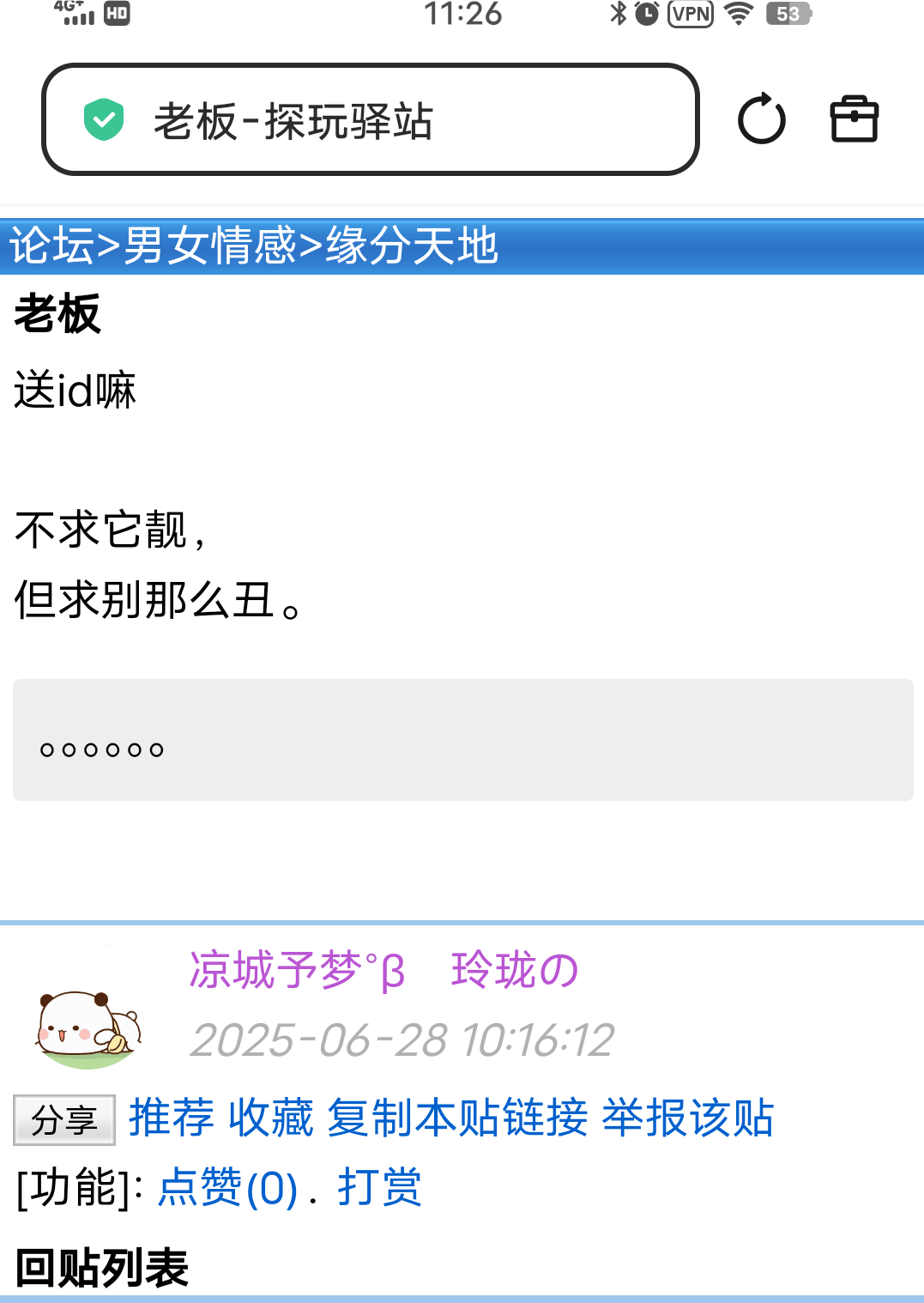Viewport: 924px width, 1303px height.
Task: Tap 打赏 to tip the author
Action: pyautogui.click(x=379, y=1189)
